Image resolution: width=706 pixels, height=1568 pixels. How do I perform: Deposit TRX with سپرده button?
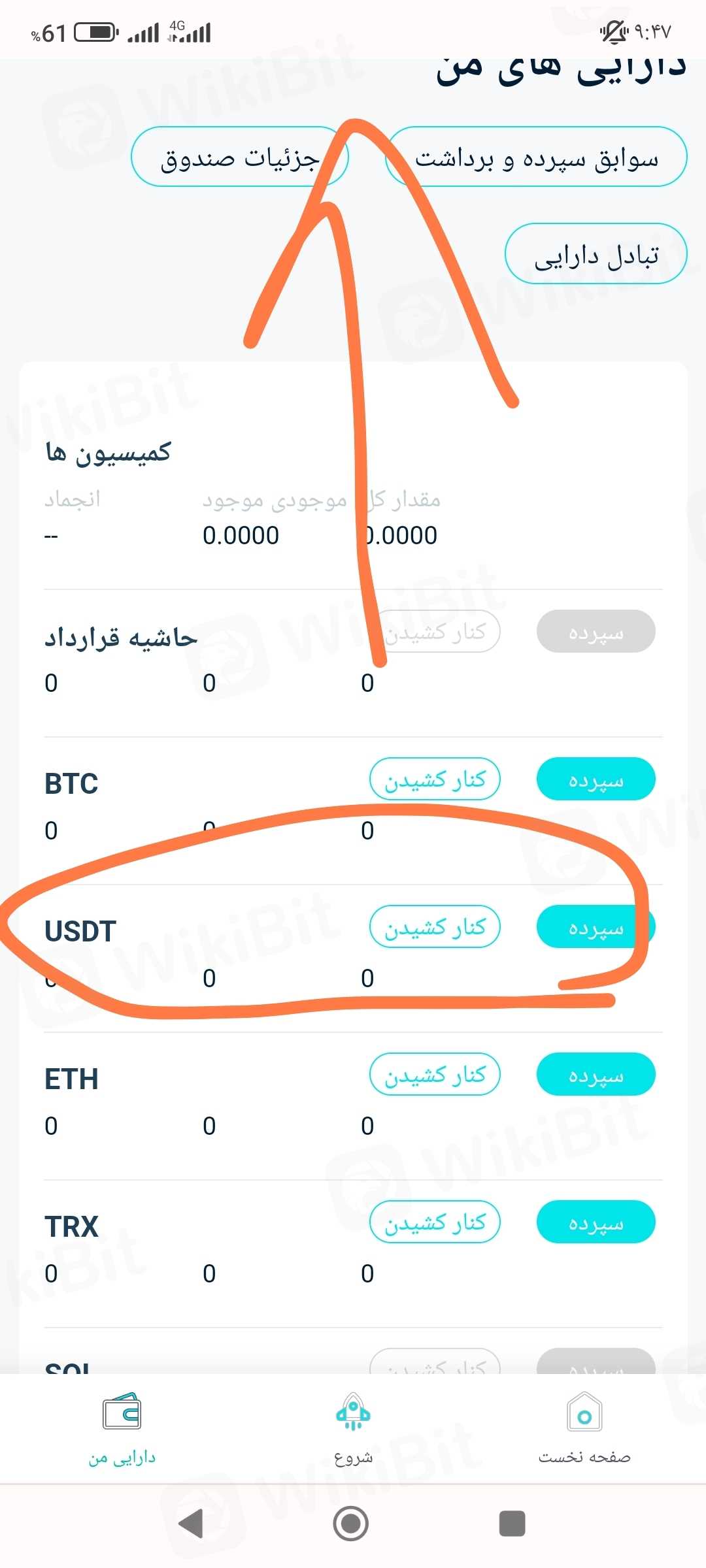[x=596, y=1222]
